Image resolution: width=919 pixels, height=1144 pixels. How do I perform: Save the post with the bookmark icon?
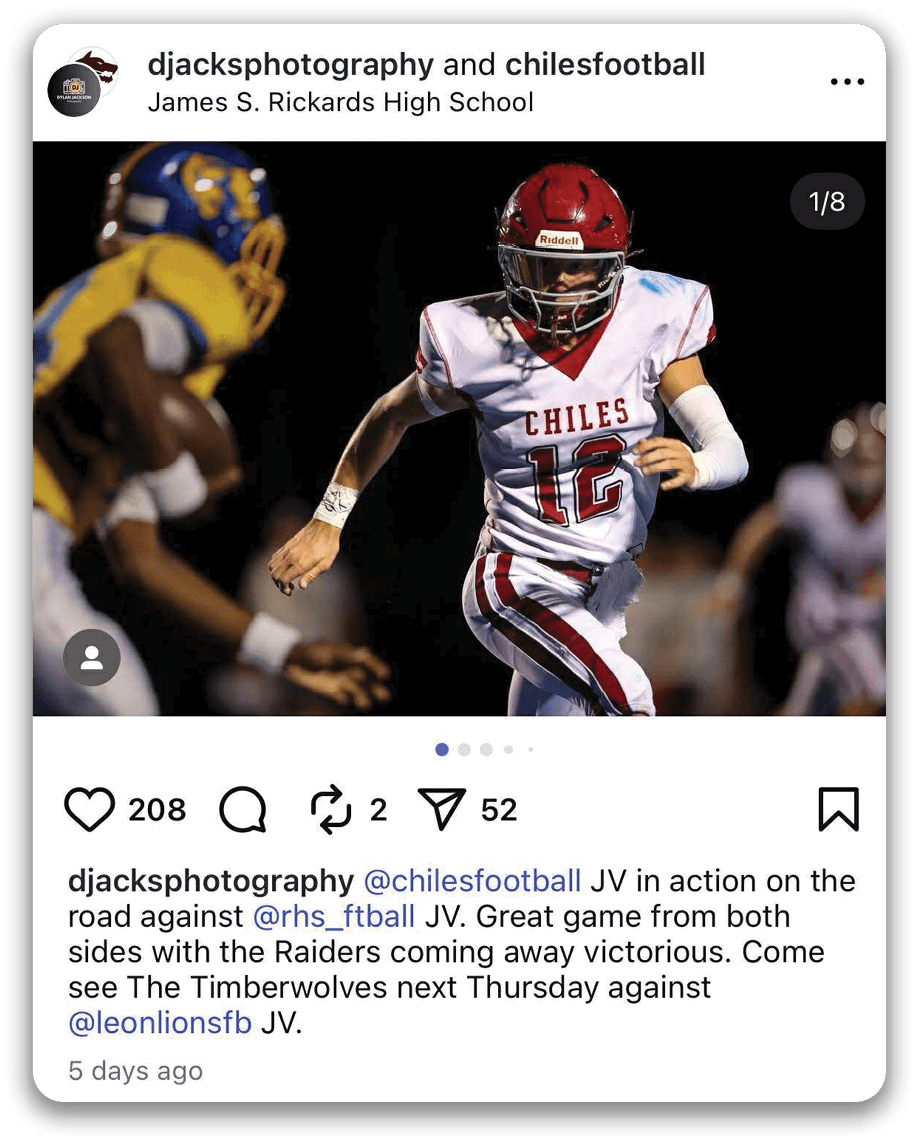point(838,809)
